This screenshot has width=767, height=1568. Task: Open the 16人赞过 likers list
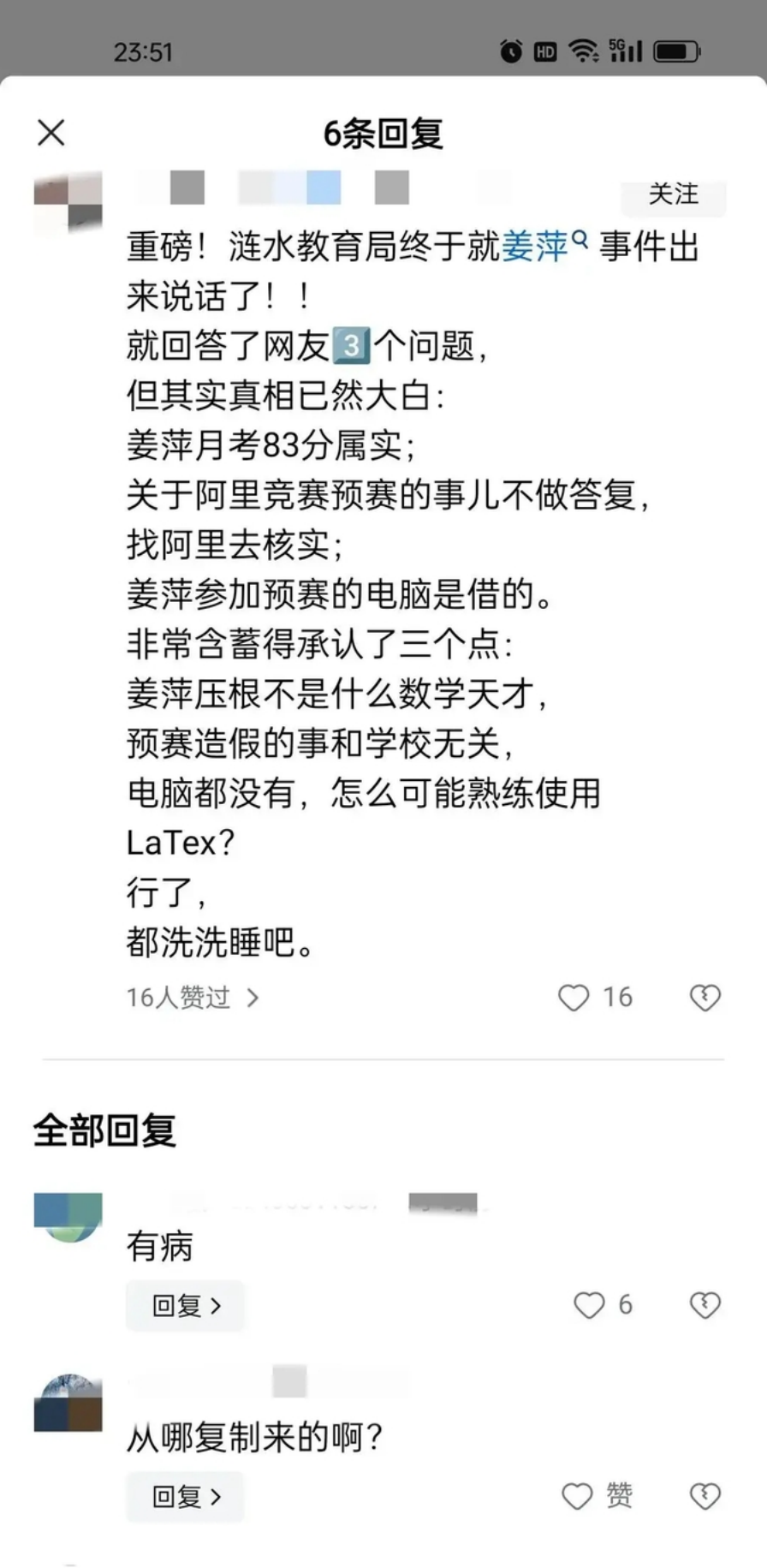pos(193,998)
